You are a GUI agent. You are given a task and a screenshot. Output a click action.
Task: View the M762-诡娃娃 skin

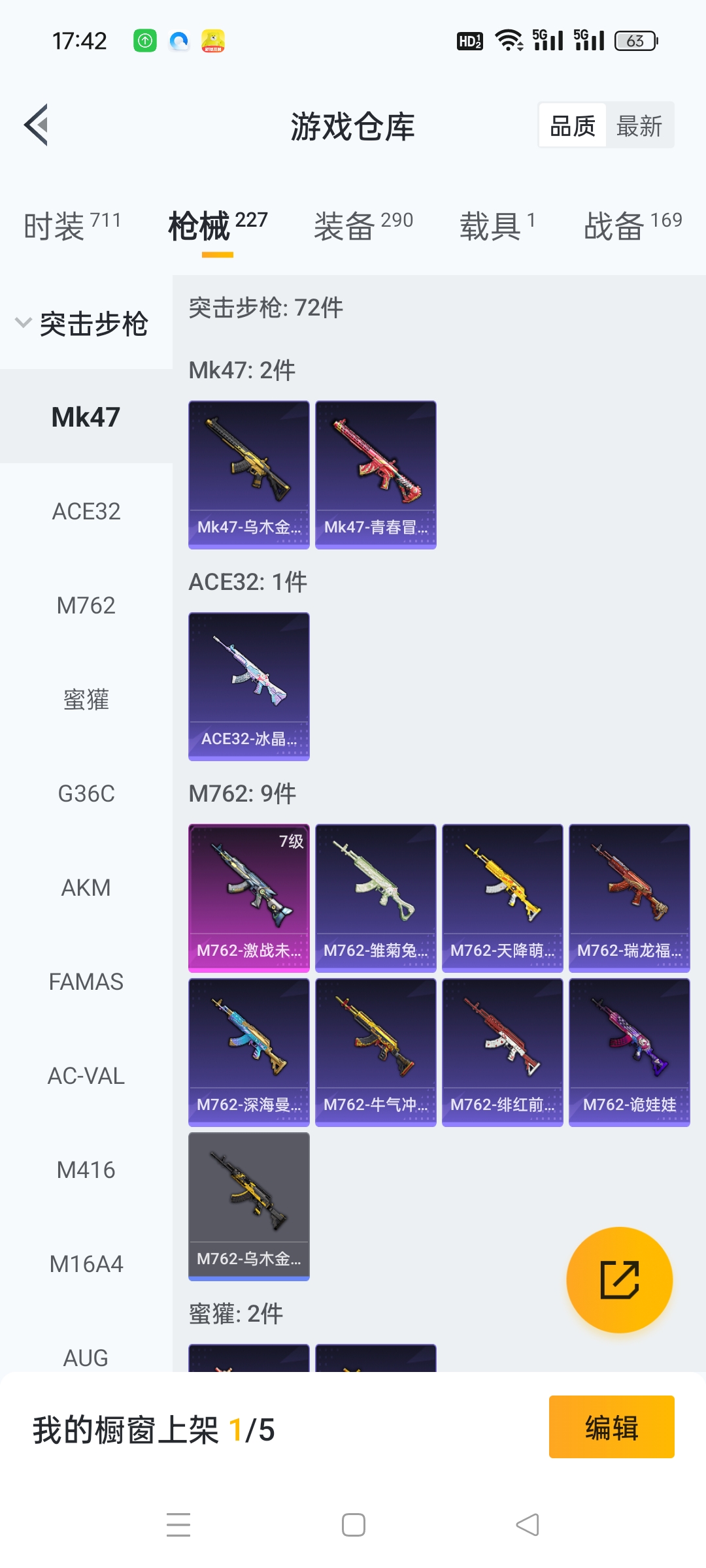[630, 1053]
